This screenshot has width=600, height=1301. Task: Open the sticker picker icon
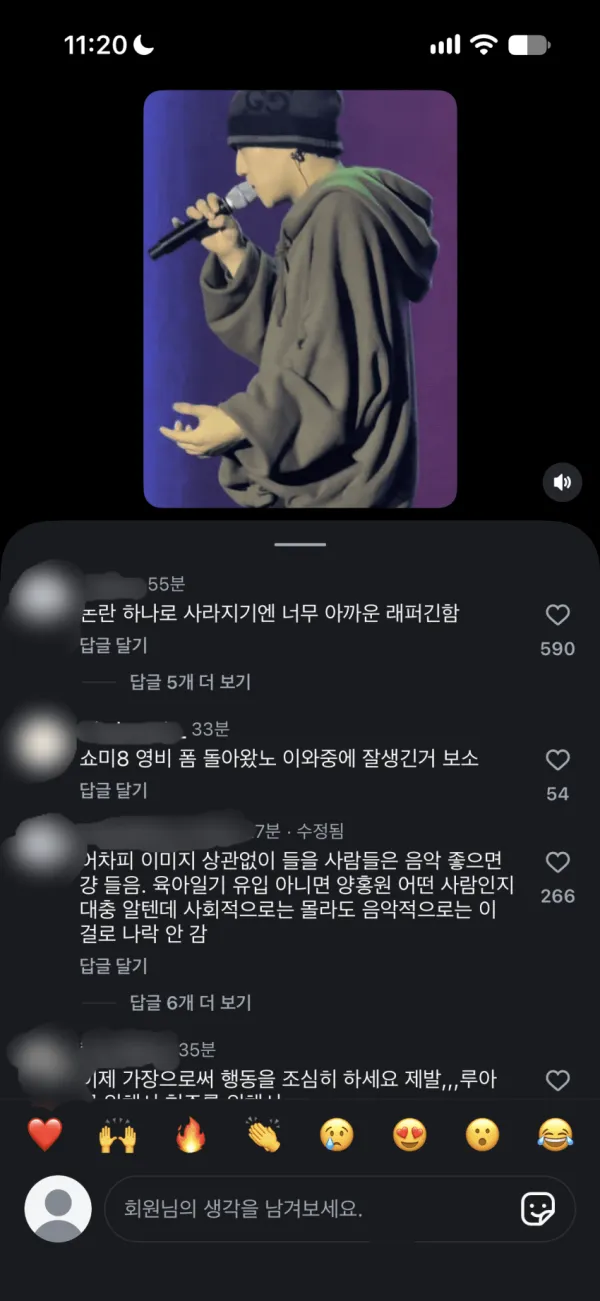(x=538, y=1209)
